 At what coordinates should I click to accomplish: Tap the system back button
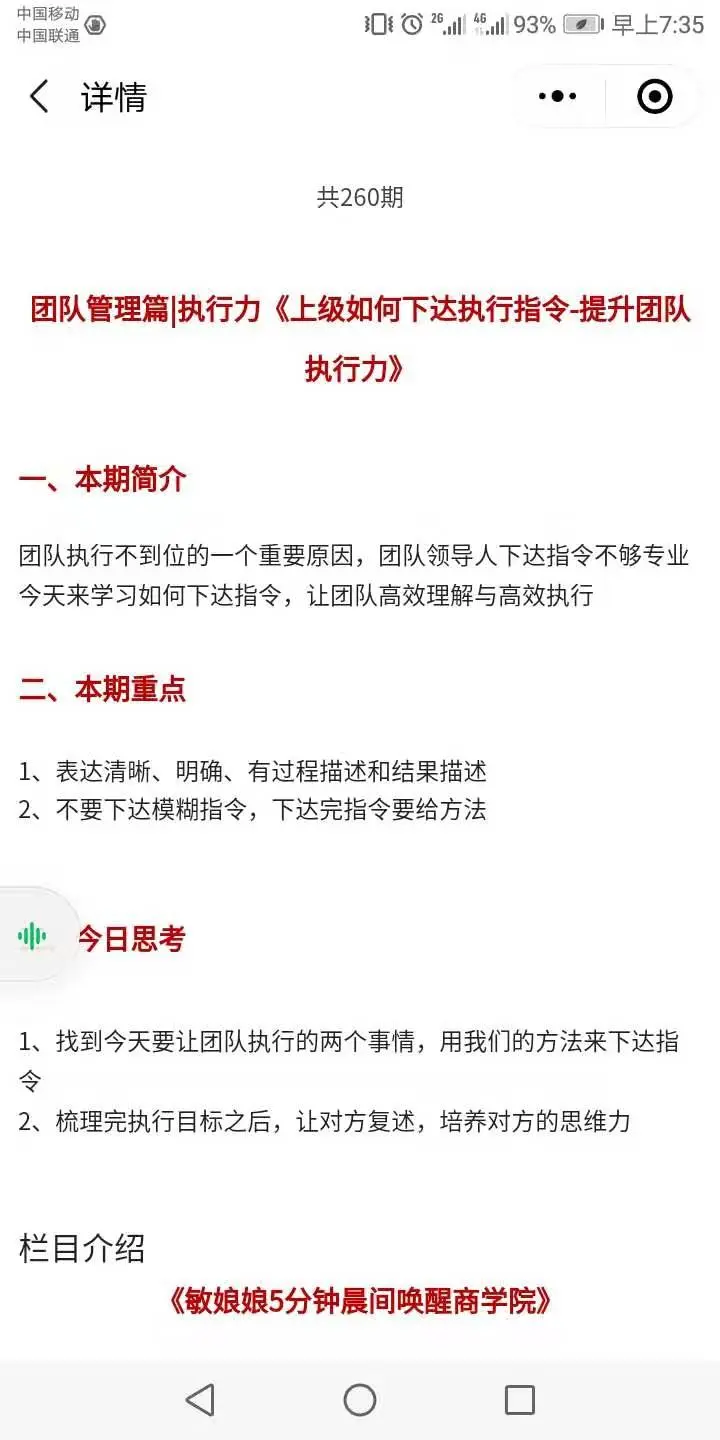point(200,1399)
